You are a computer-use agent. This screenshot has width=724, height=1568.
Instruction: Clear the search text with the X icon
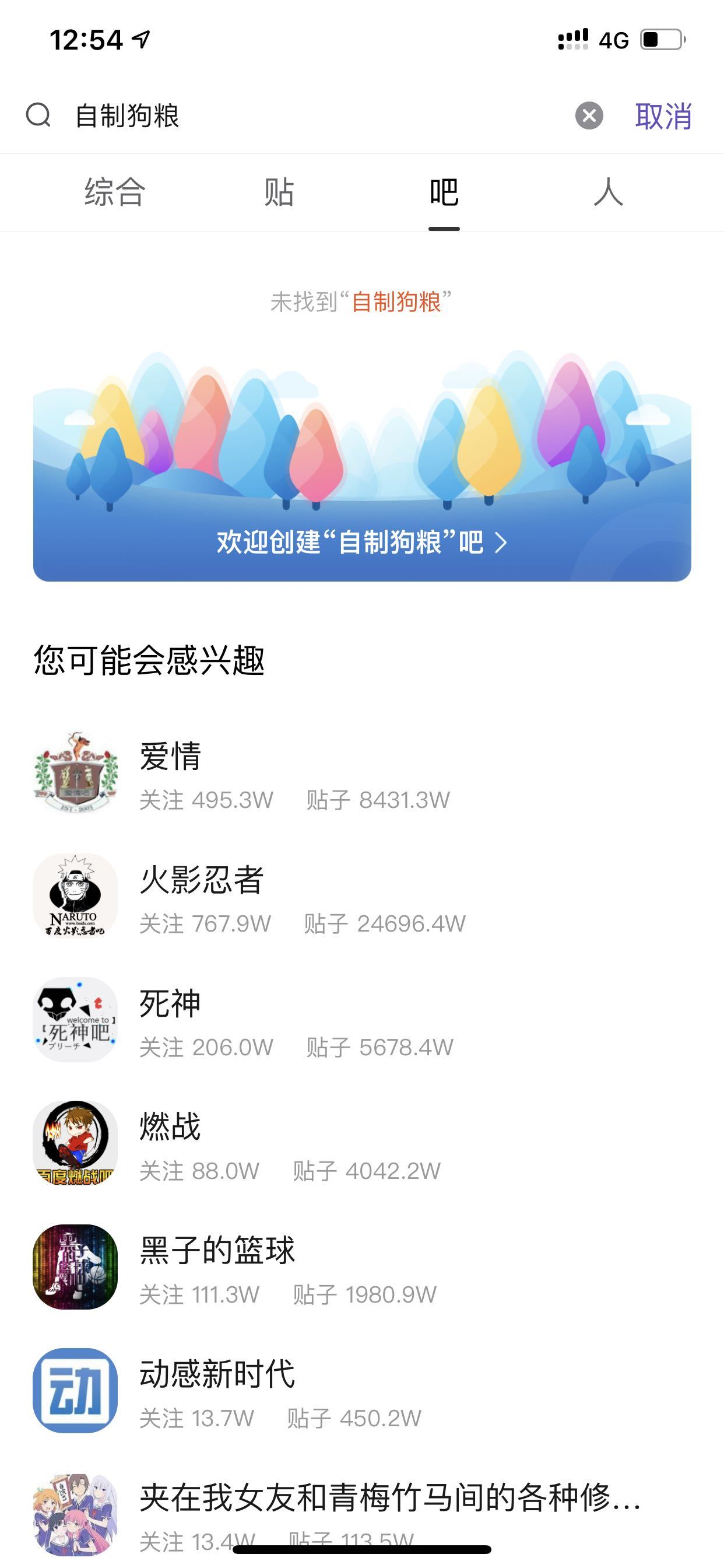point(589,116)
